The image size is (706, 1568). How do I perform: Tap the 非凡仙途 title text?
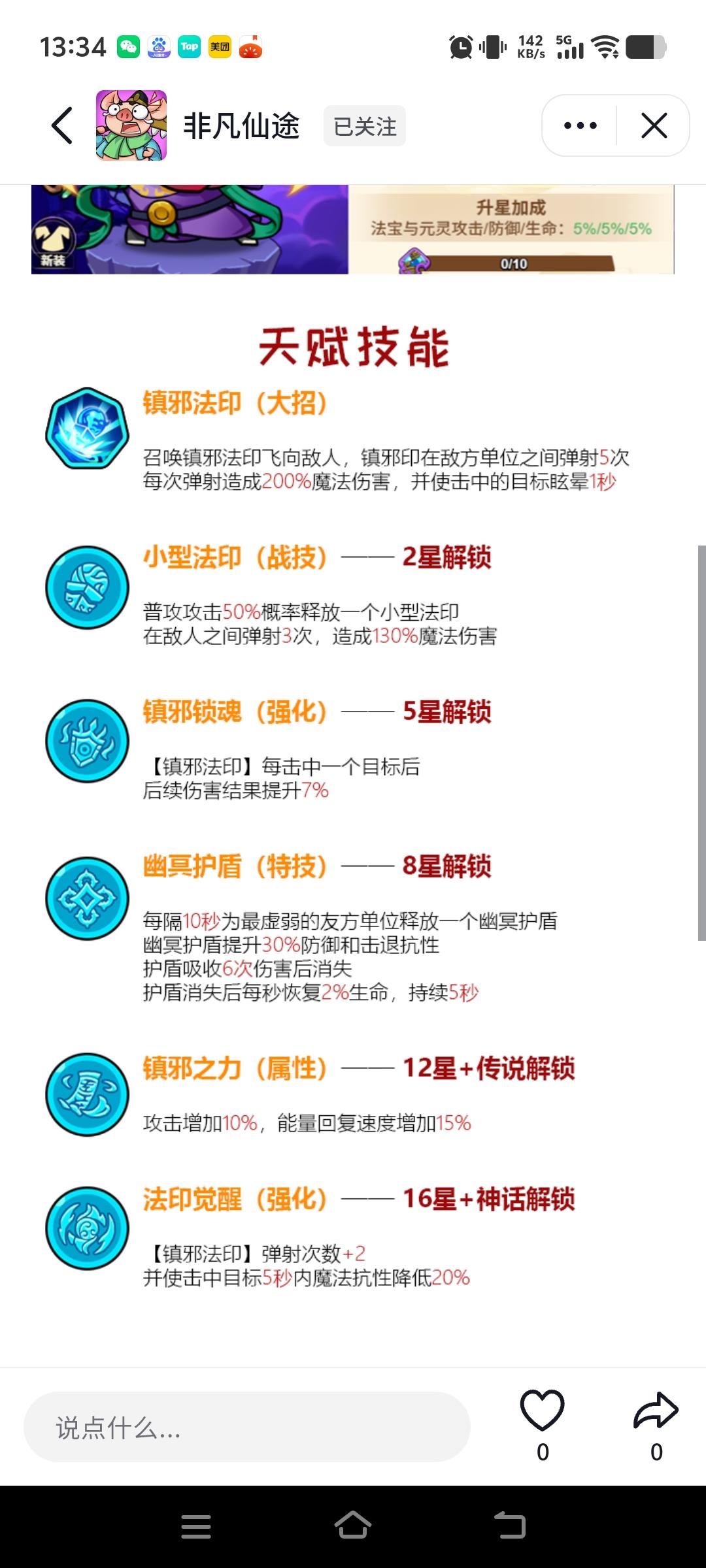[x=241, y=127]
